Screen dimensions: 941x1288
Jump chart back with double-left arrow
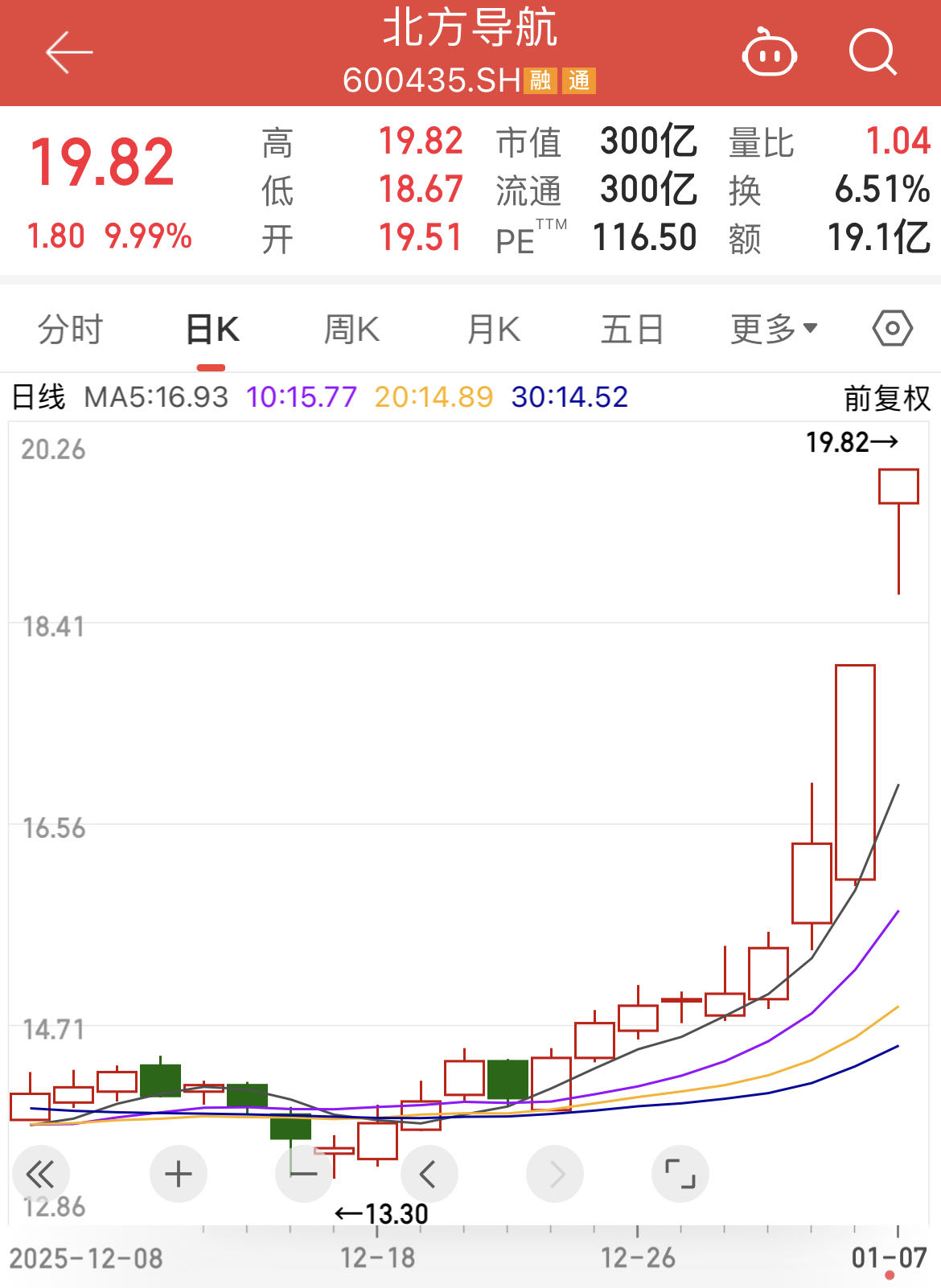pyautogui.click(x=39, y=1175)
